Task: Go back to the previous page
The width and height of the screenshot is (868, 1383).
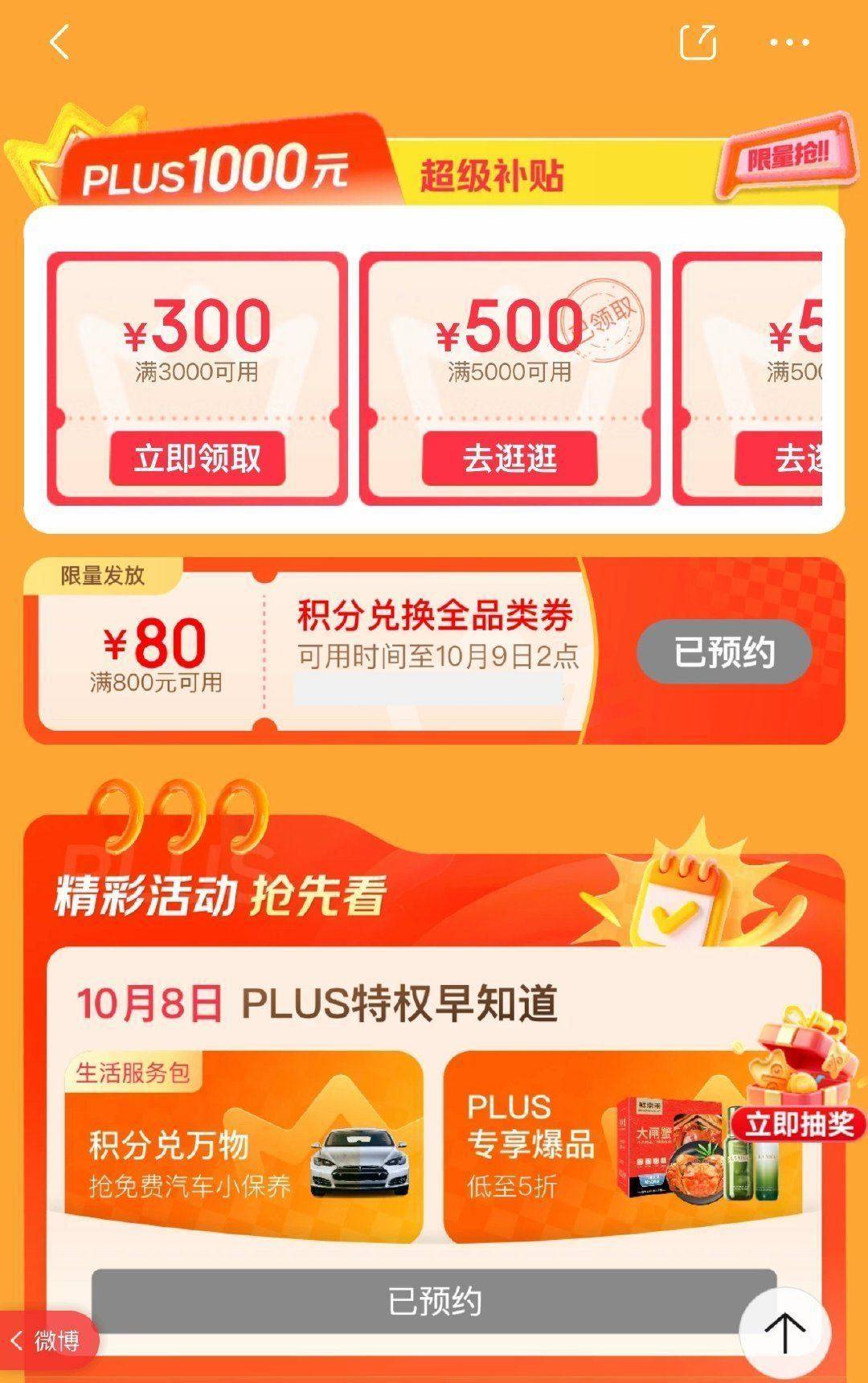Action: (x=59, y=42)
